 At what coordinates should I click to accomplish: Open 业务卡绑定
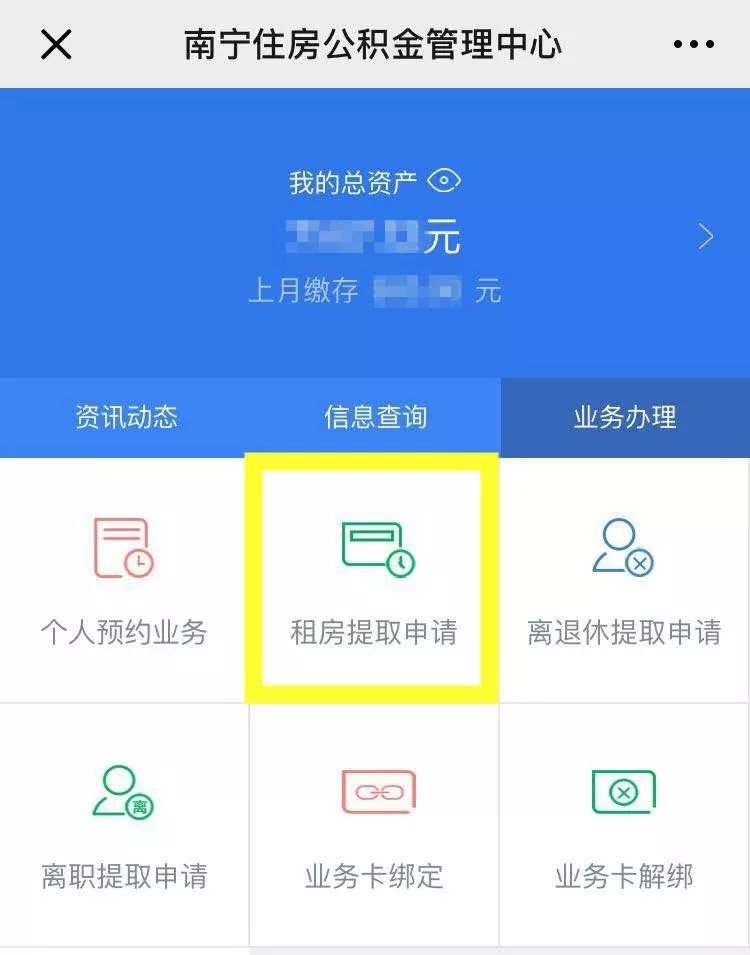(374, 823)
